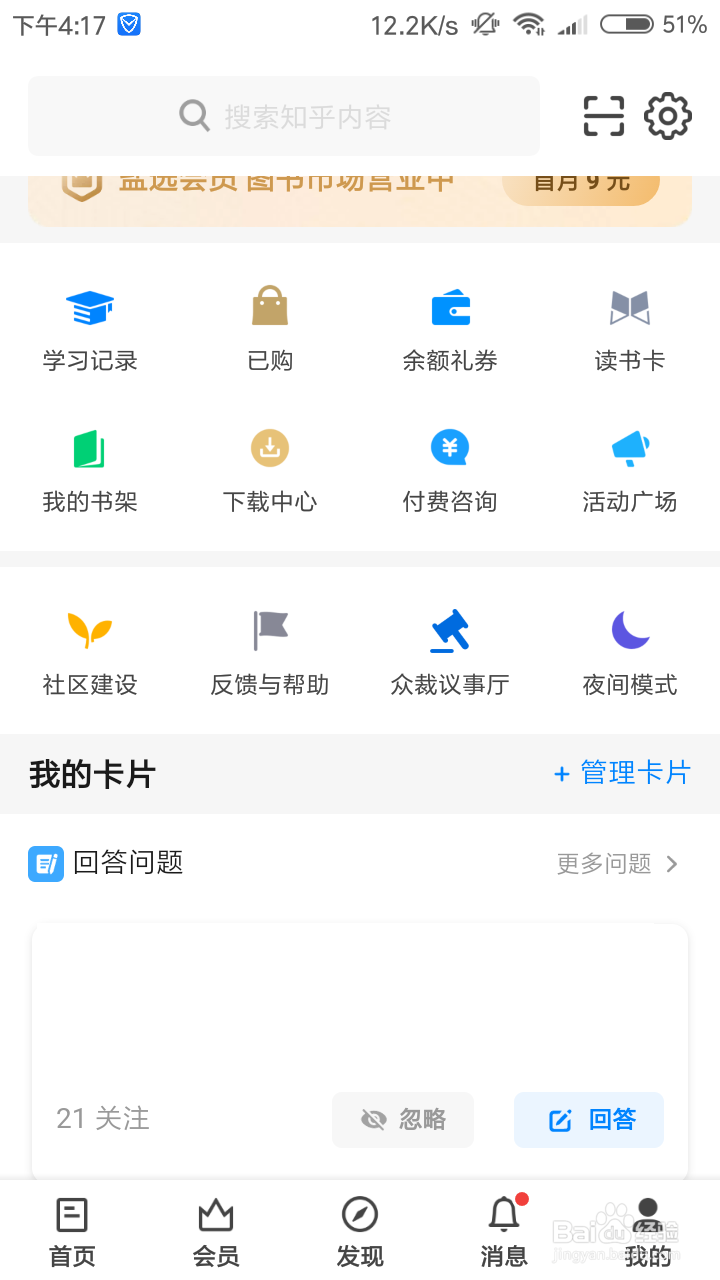
Task: View 更多问题
Action: (617, 863)
